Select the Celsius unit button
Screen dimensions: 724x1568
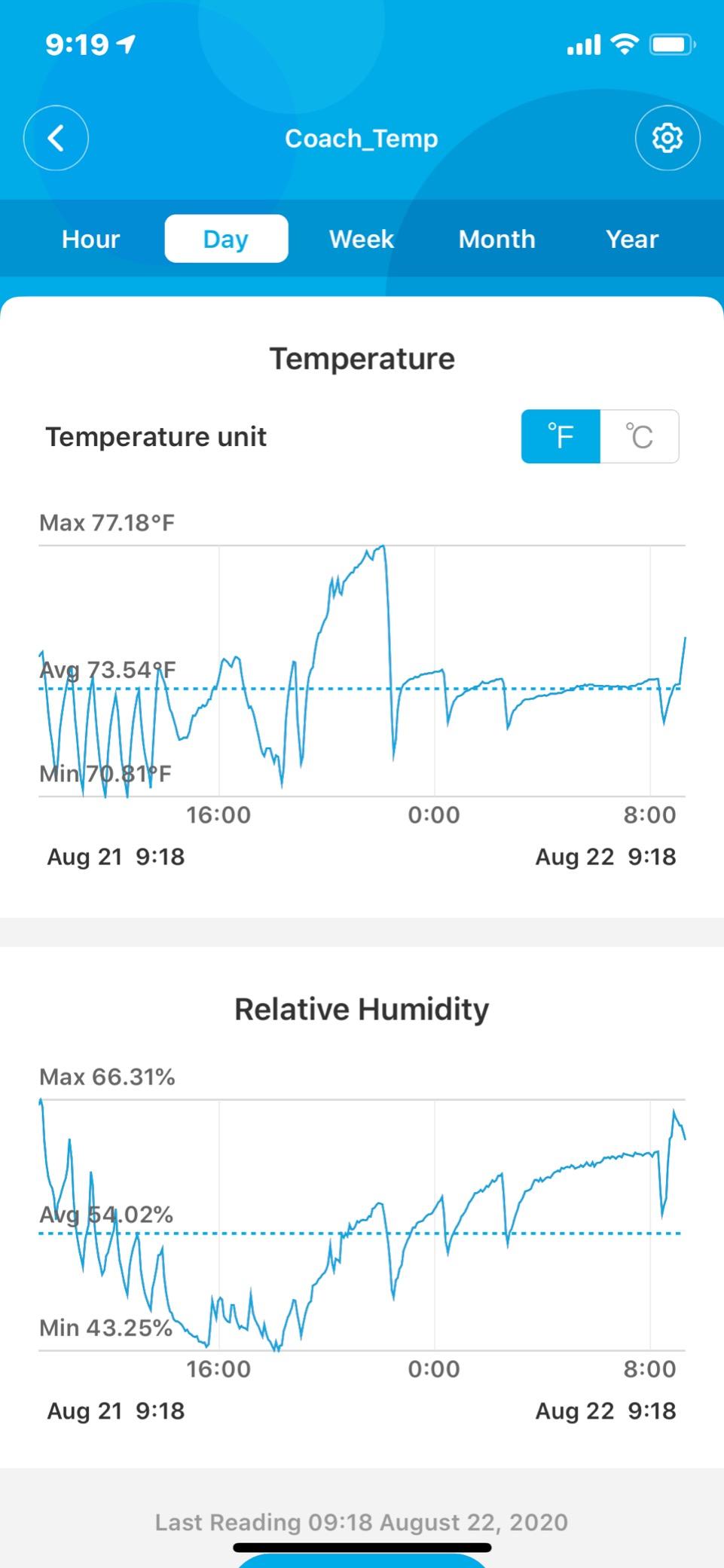[x=640, y=436]
